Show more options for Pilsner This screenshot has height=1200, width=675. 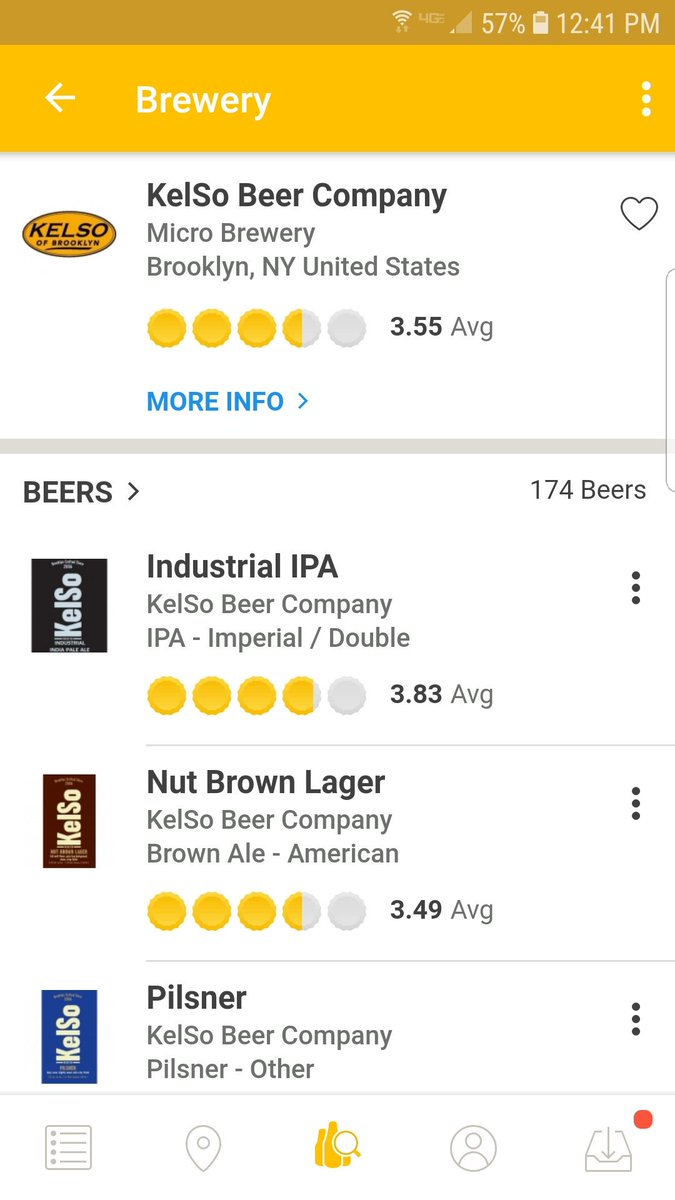click(x=635, y=1019)
